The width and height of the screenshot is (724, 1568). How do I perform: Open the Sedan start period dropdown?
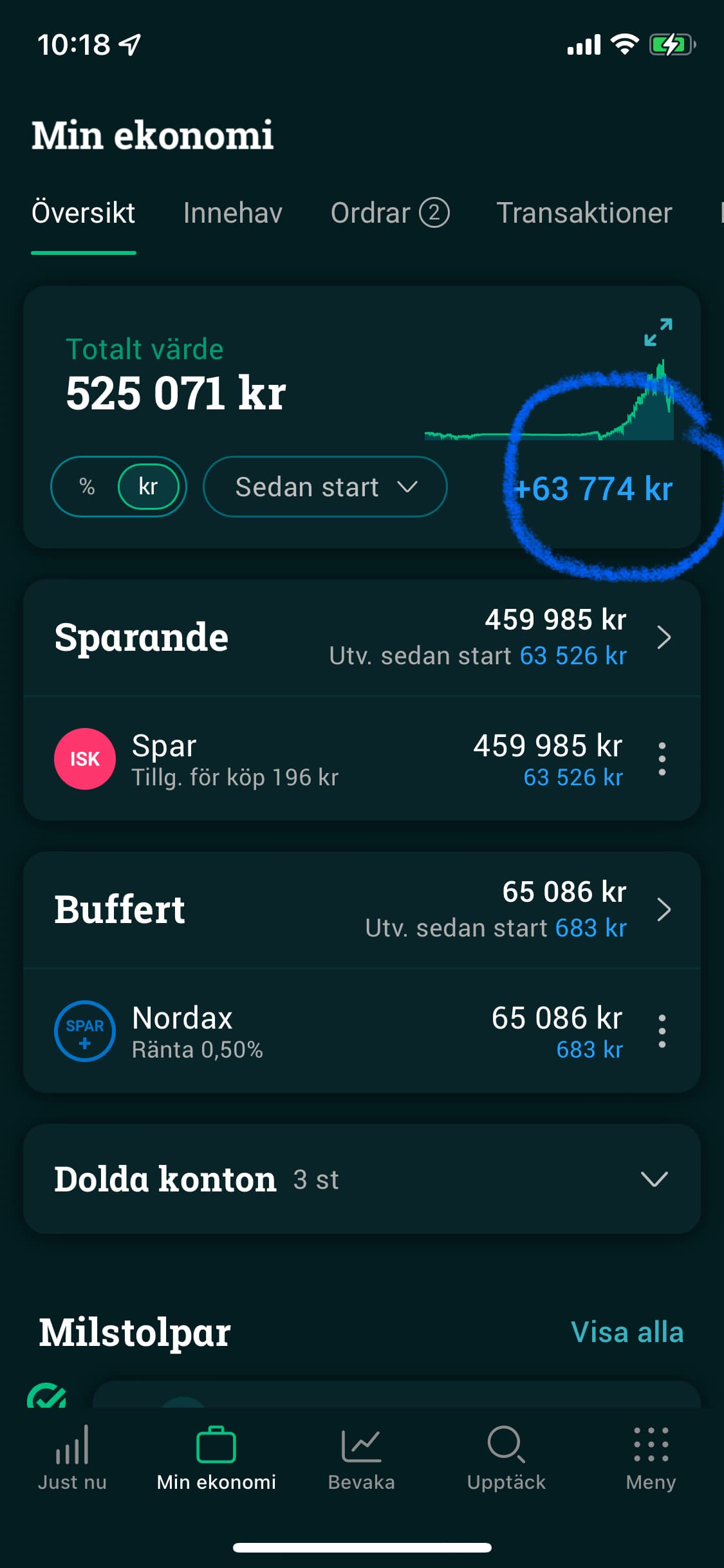click(325, 487)
